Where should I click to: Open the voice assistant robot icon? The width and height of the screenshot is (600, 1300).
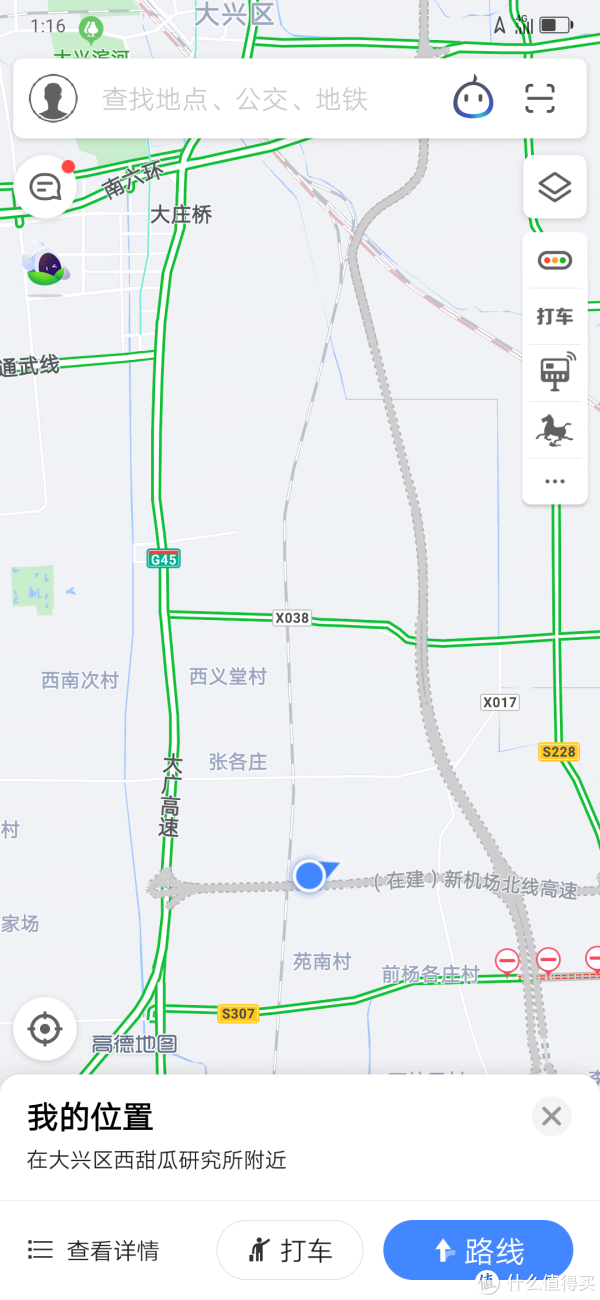click(x=473, y=98)
